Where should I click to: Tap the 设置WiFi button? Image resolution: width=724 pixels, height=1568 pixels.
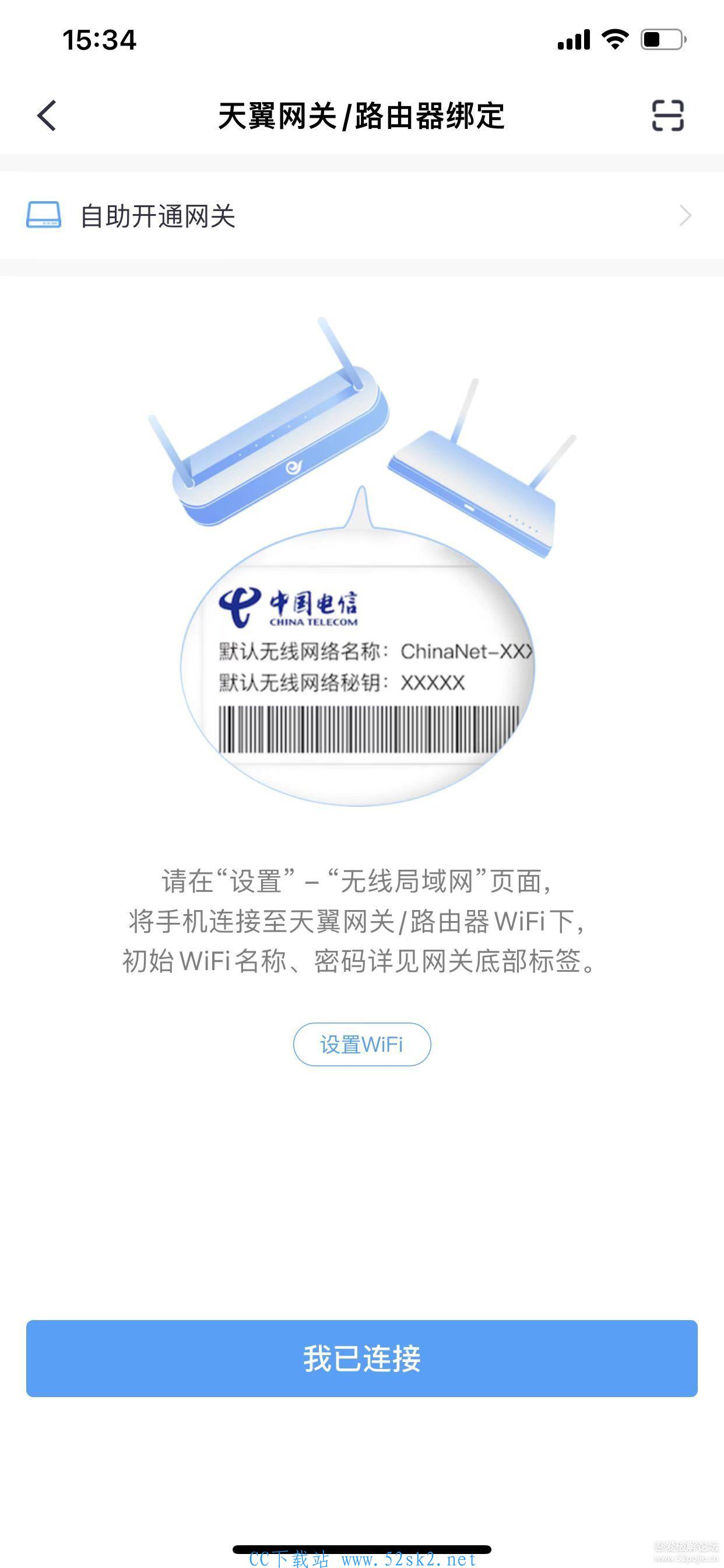(362, 1045)
